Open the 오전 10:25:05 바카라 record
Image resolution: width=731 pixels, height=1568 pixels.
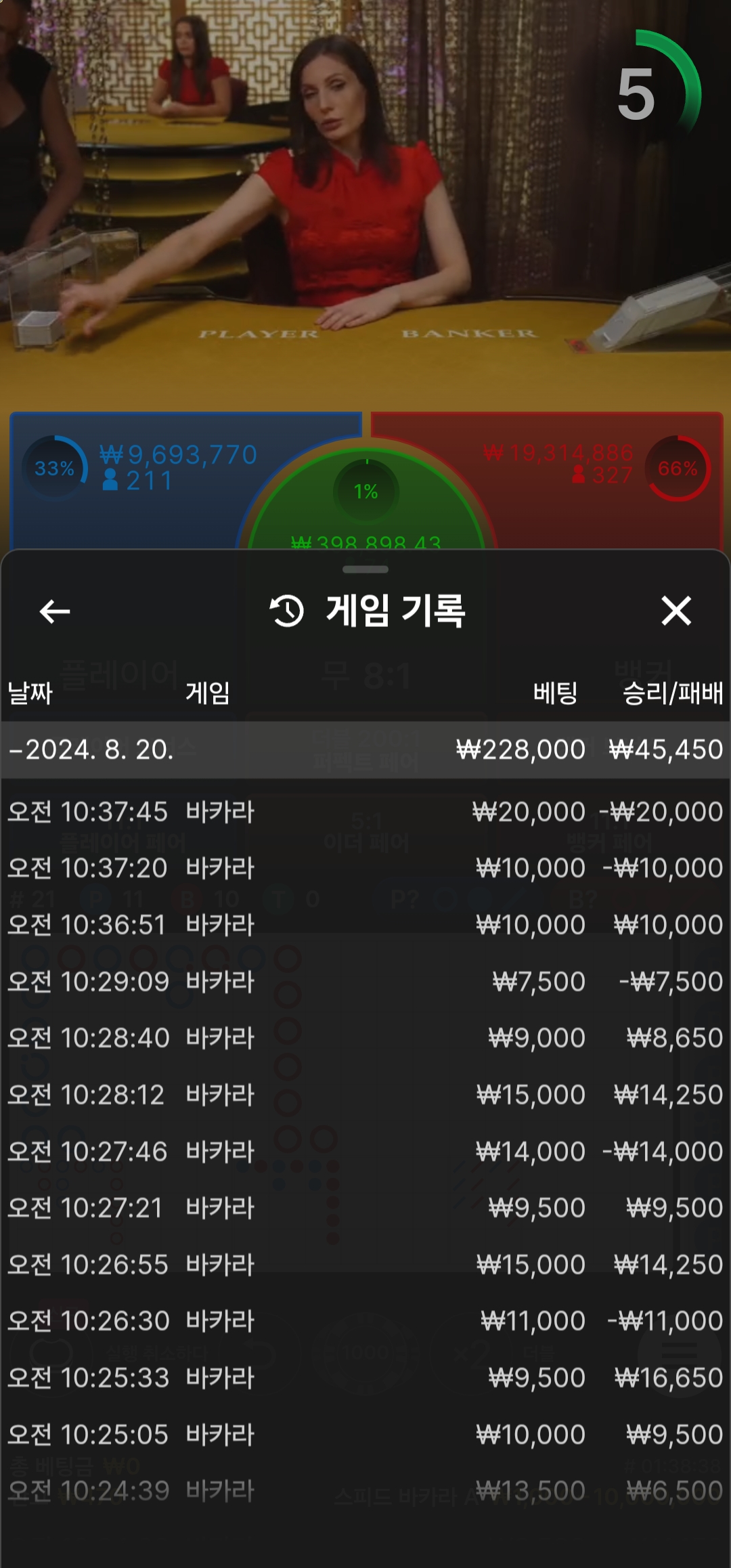[365, 1435]
